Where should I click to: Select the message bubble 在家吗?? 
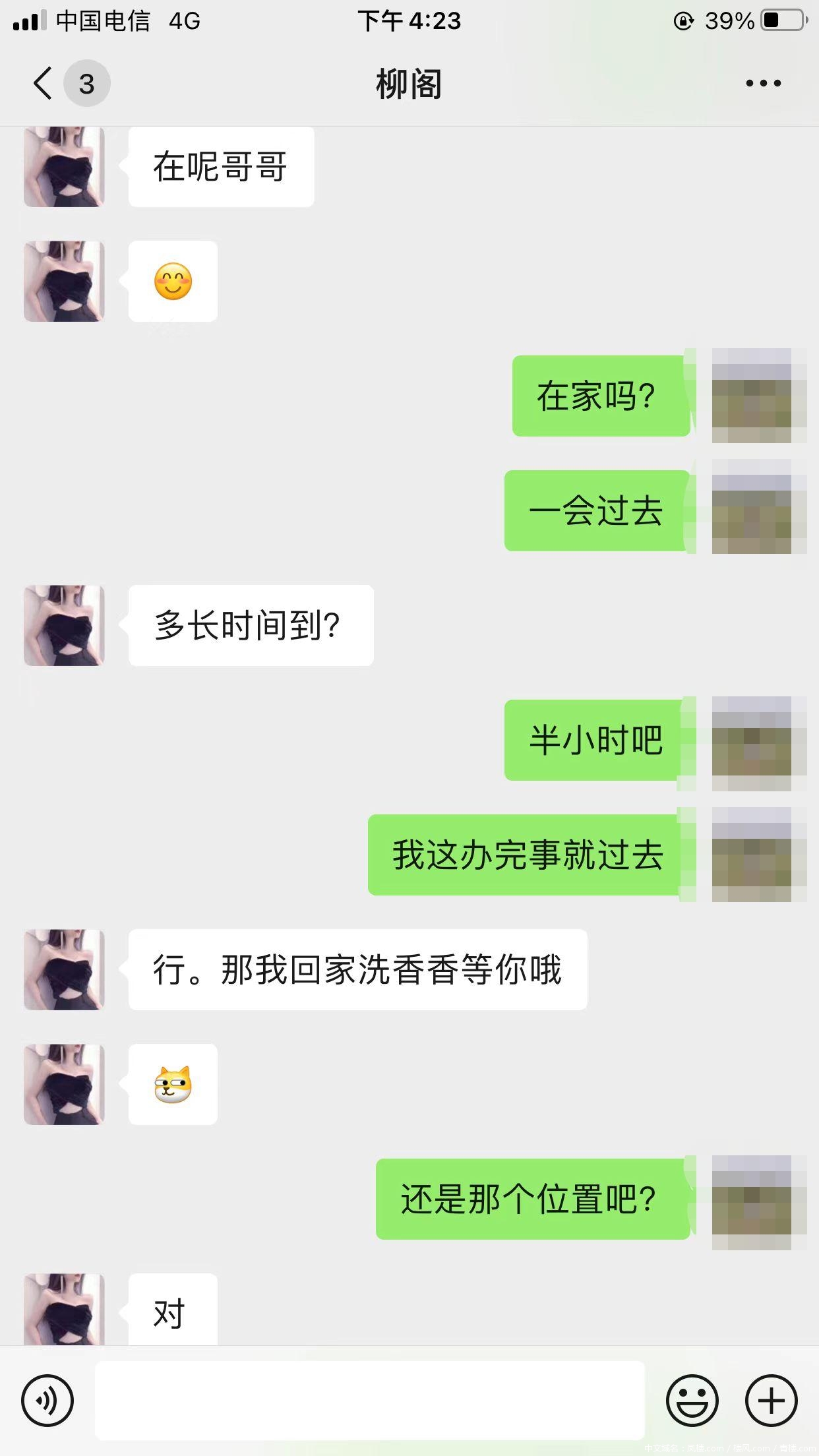(600, 396)
